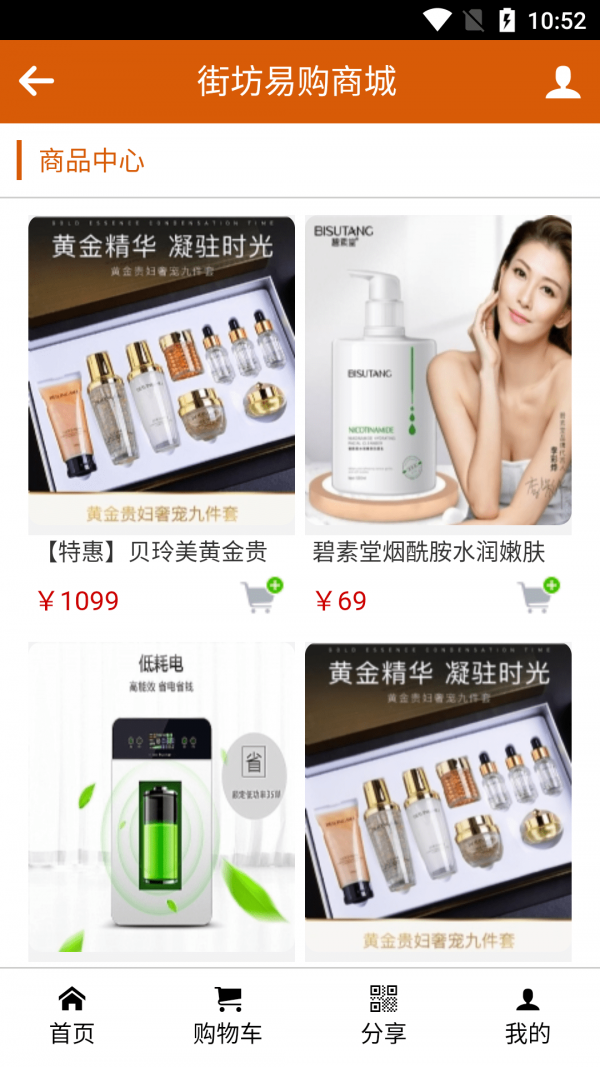The width and height of the screenshot is (600, 1067).
Task: Switch to the 购物车 tab
Action: [x=228, y=1015]
